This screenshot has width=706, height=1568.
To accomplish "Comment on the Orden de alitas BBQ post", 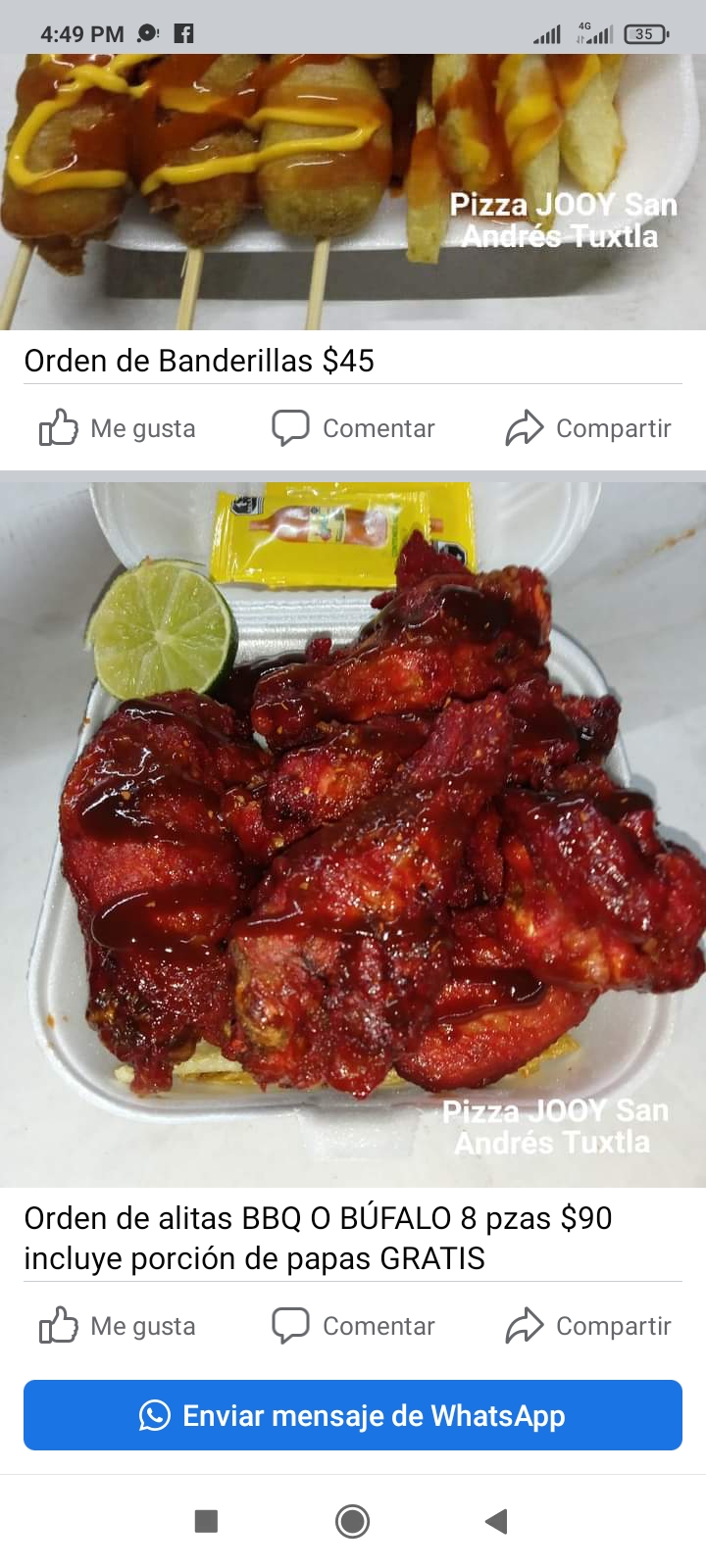I will pyautogui.click(x=353, y=1325).
